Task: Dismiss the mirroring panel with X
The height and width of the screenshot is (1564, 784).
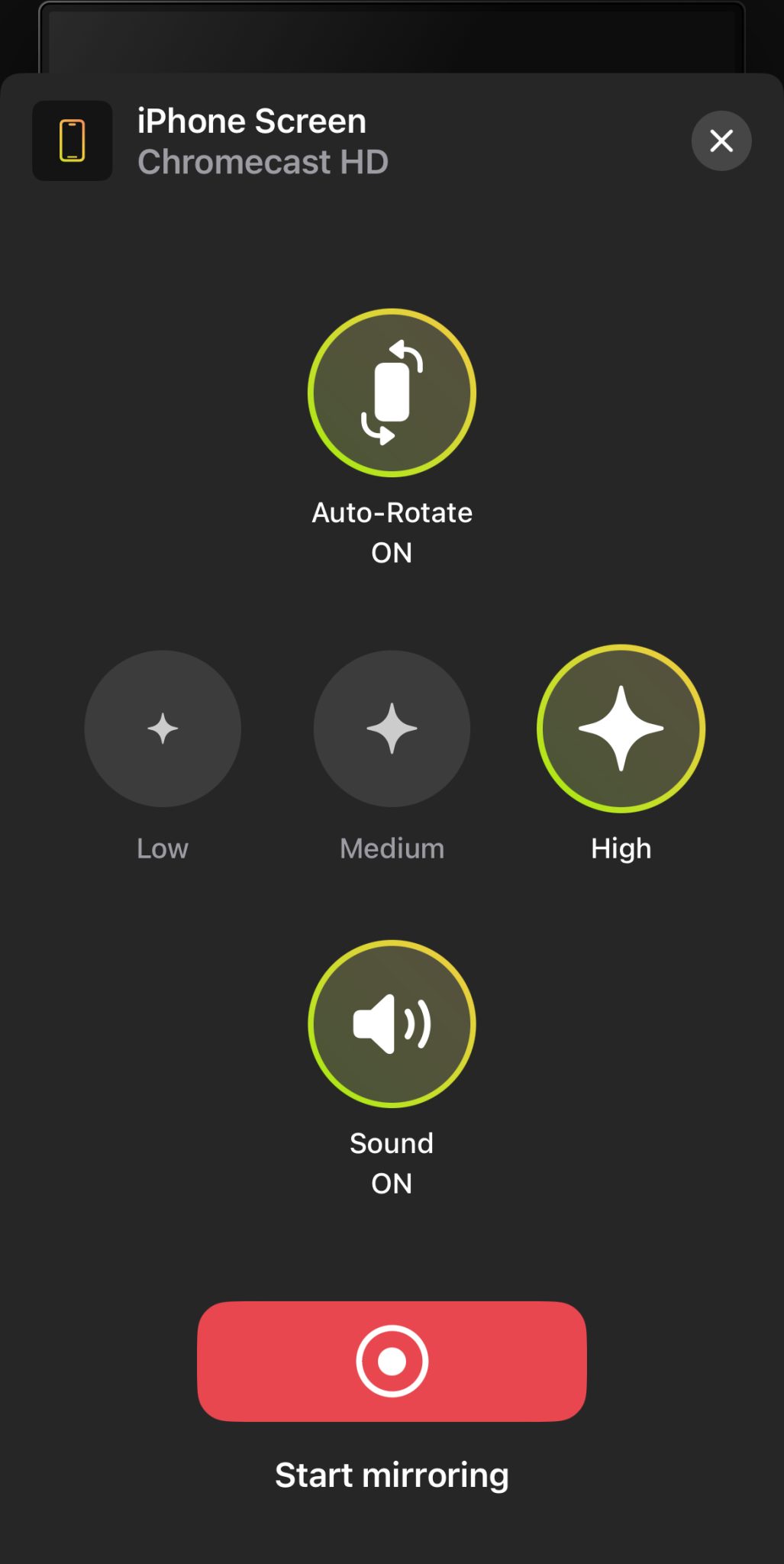Action: click(x=721, y=141)
